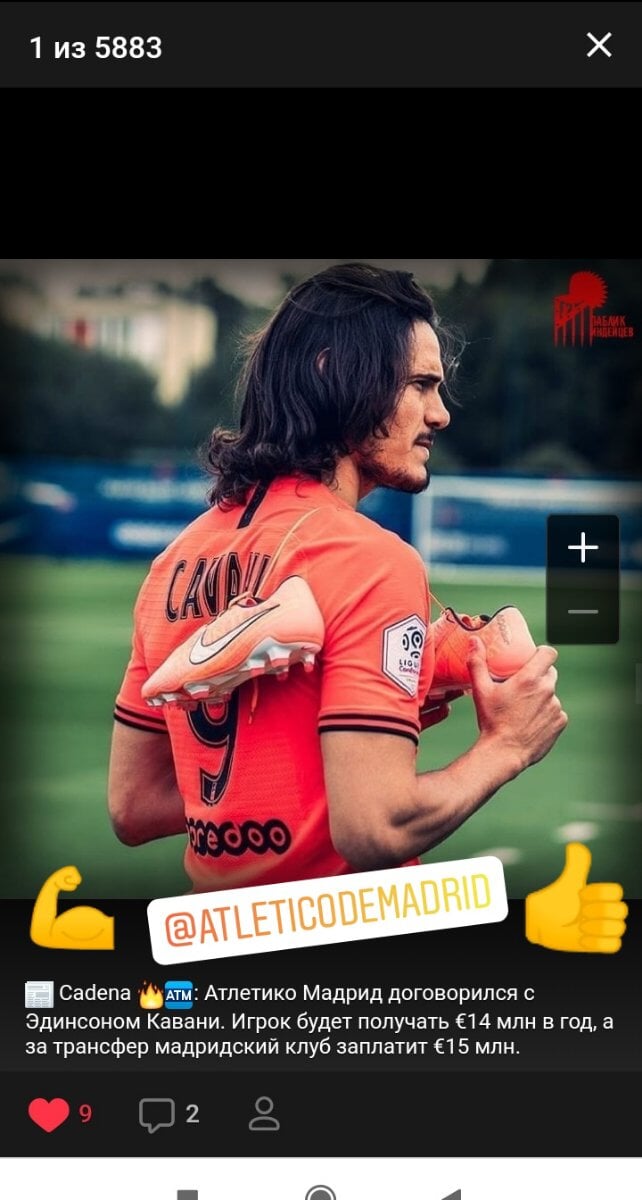Zoom in on the photo

pyautogui.click(x=582, y=548)
